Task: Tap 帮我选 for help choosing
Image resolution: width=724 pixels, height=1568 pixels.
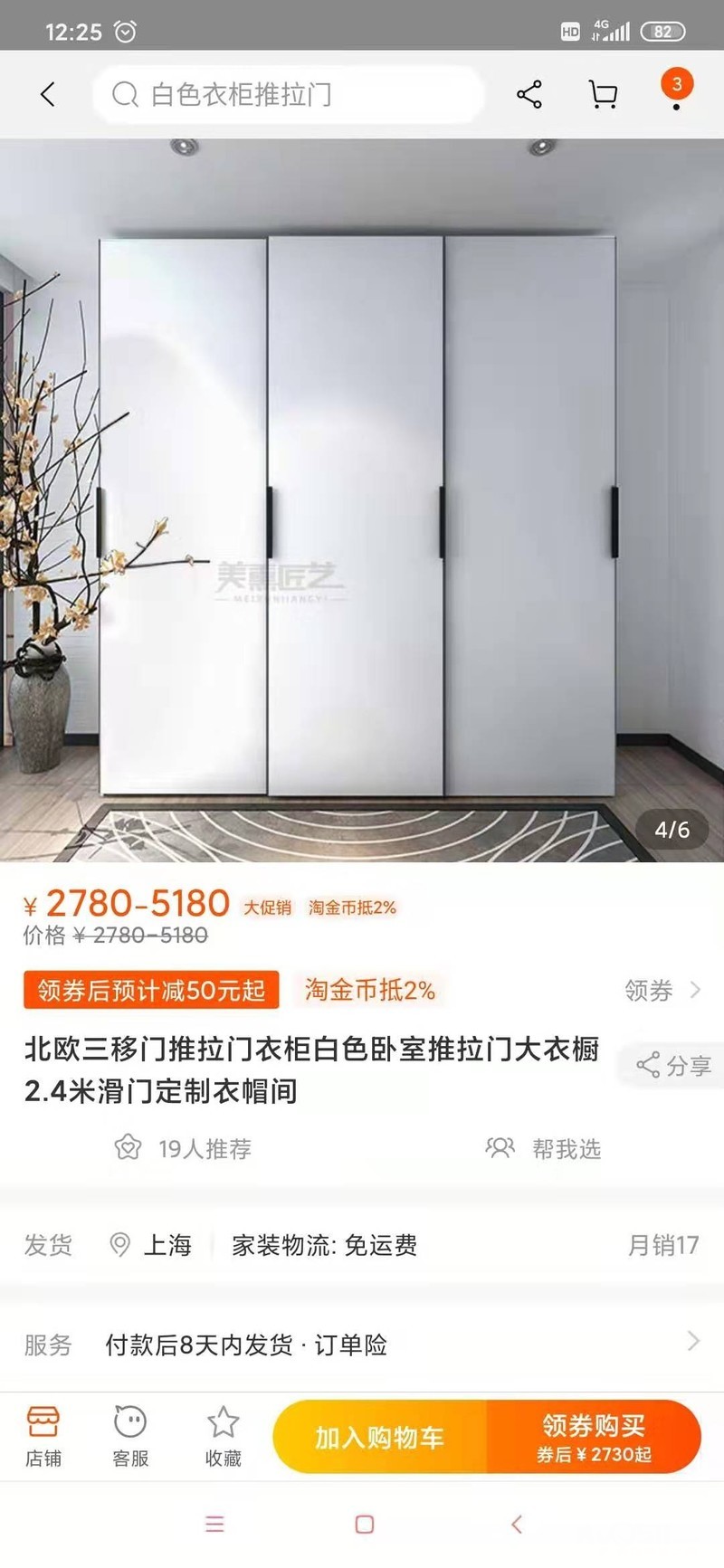Action: pos(543,1149)
